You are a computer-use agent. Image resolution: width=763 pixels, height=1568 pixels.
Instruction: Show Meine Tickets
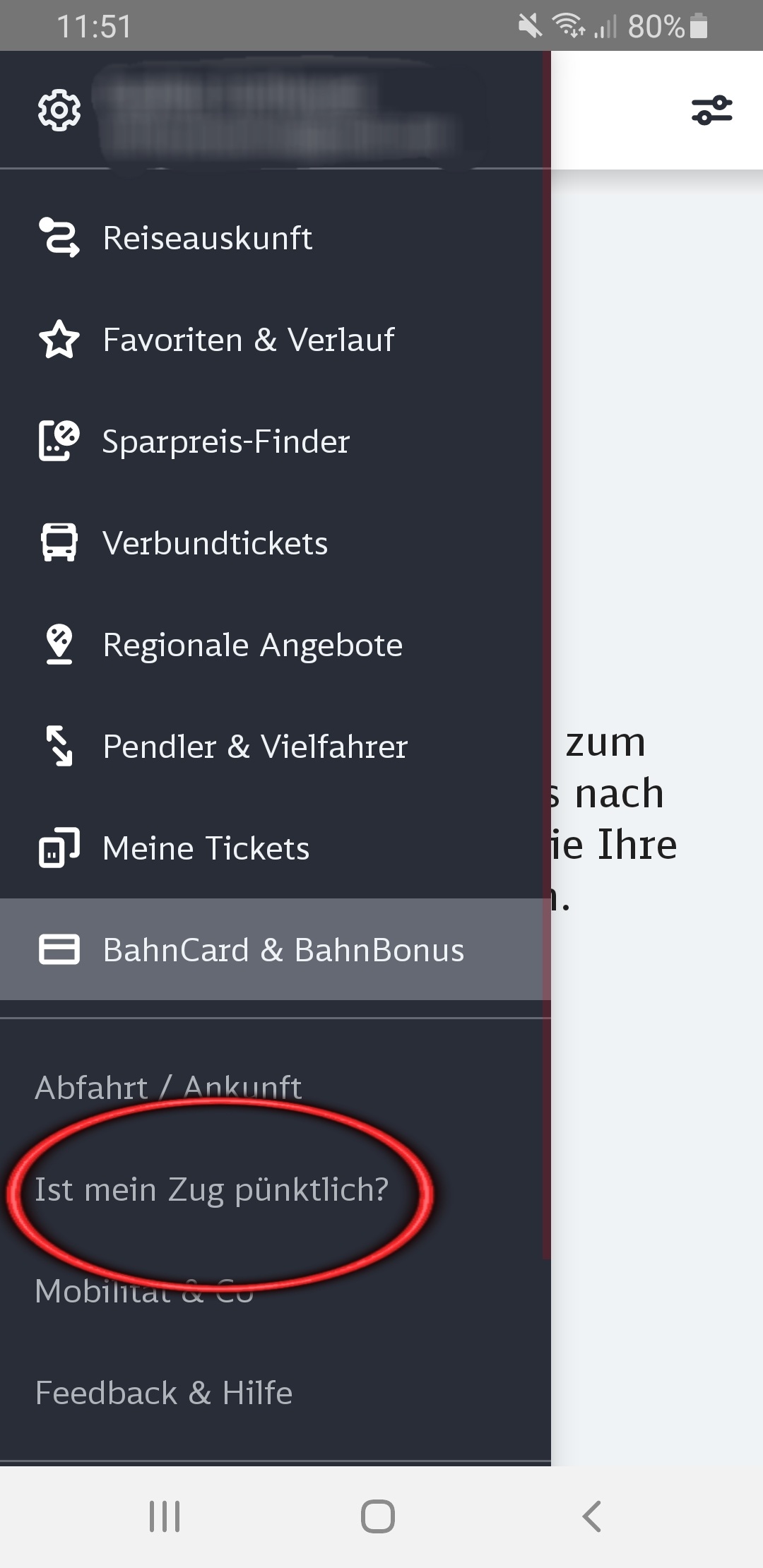click(x=276, y=848)
